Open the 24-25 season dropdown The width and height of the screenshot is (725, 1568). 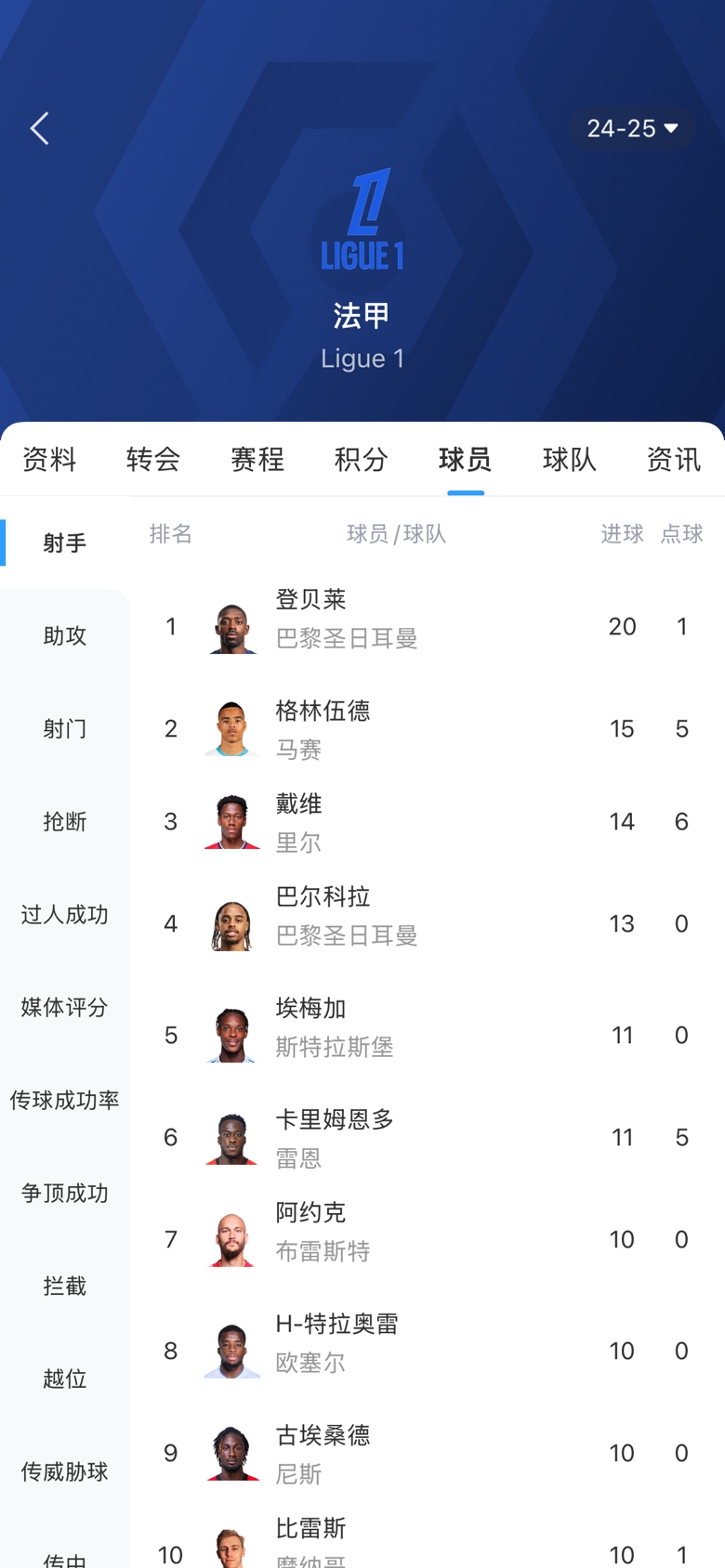632,128
